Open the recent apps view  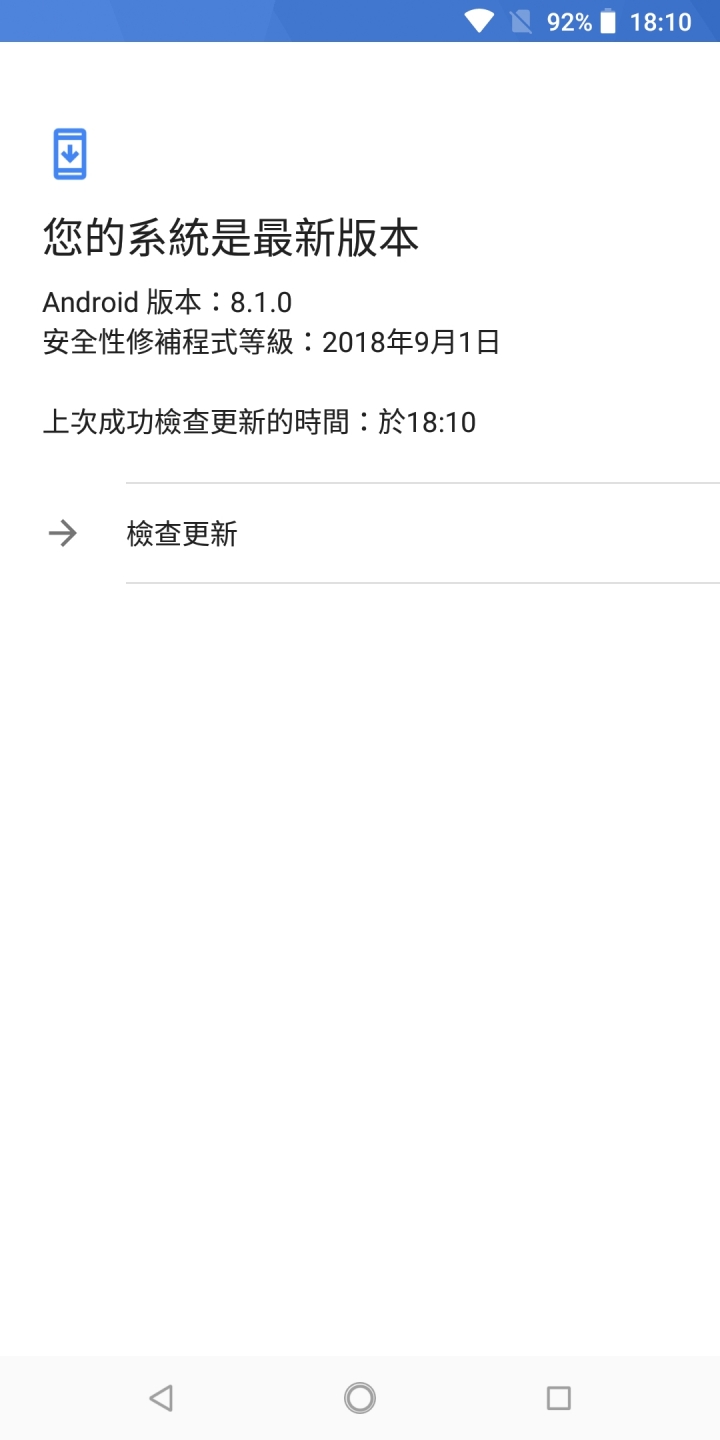coord(558,1397)
